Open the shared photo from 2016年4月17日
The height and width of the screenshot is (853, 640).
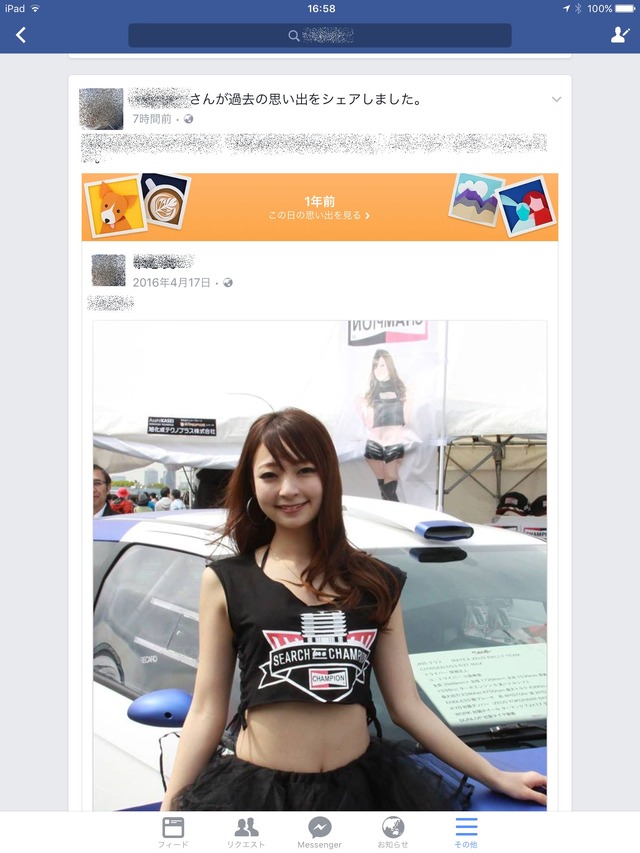(x=320, y=565)
